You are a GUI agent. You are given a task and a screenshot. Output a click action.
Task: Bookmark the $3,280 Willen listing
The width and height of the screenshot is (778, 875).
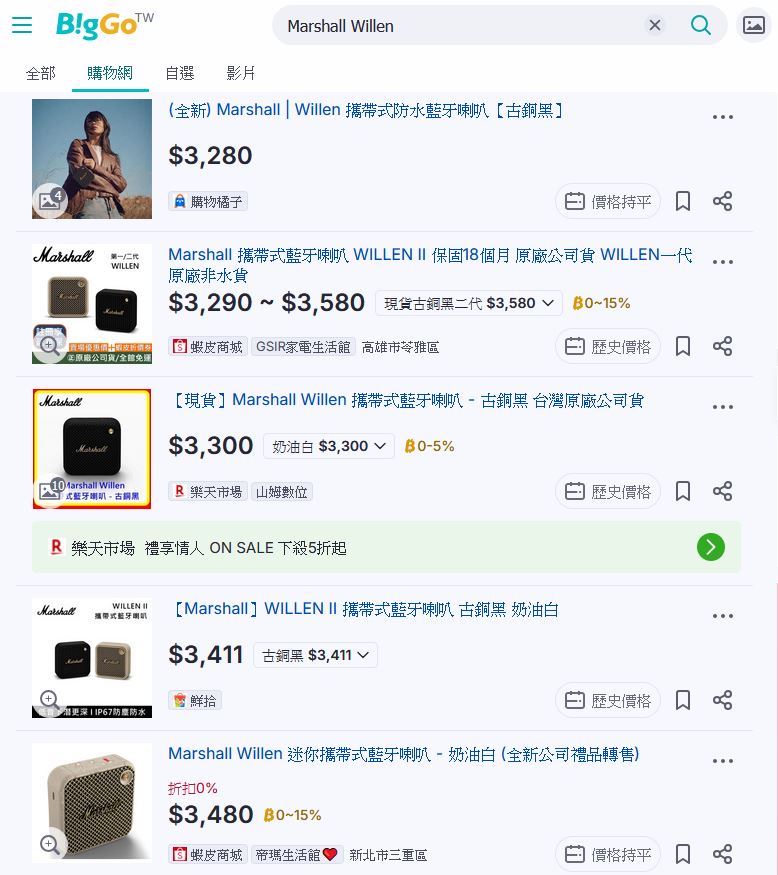[683, 201]
